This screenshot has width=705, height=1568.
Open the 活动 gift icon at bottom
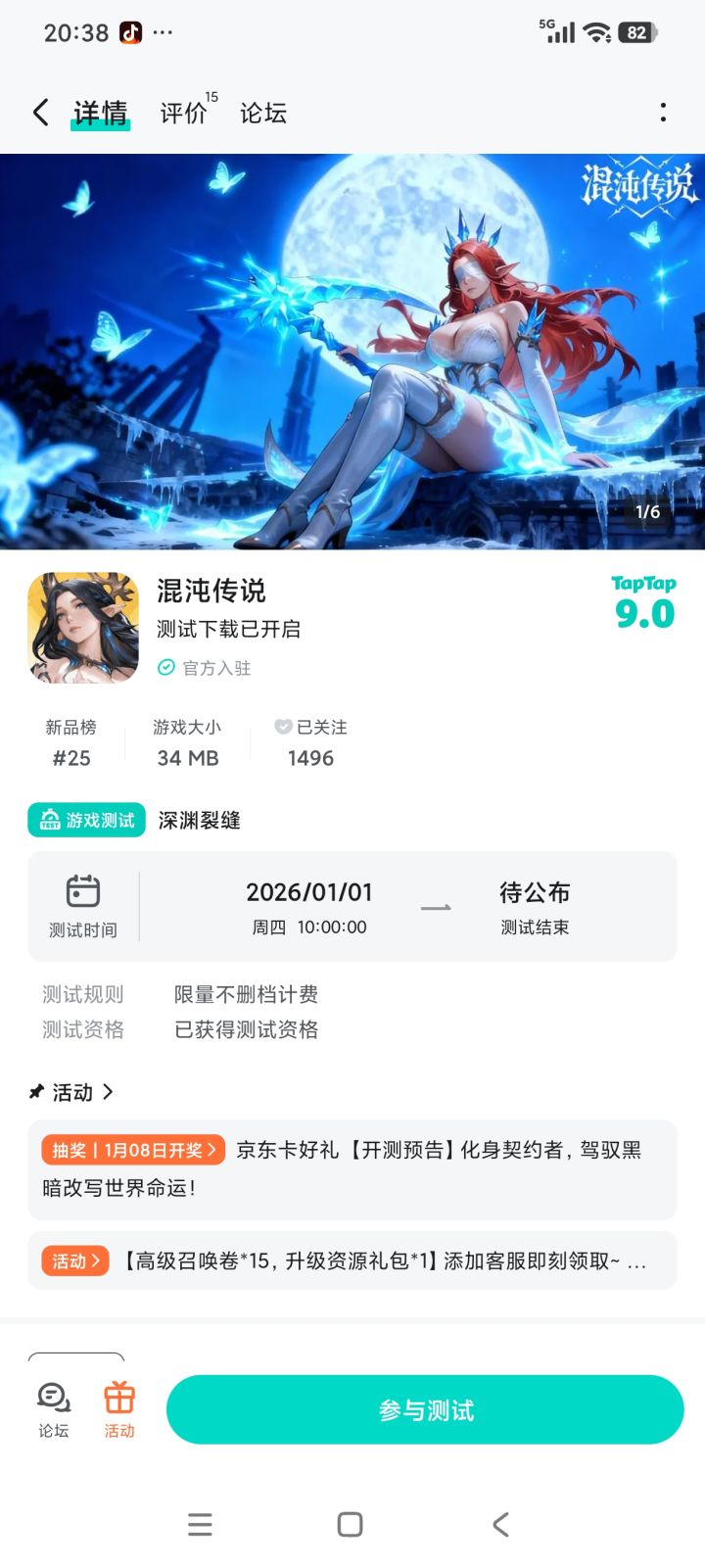[119, 1410]
